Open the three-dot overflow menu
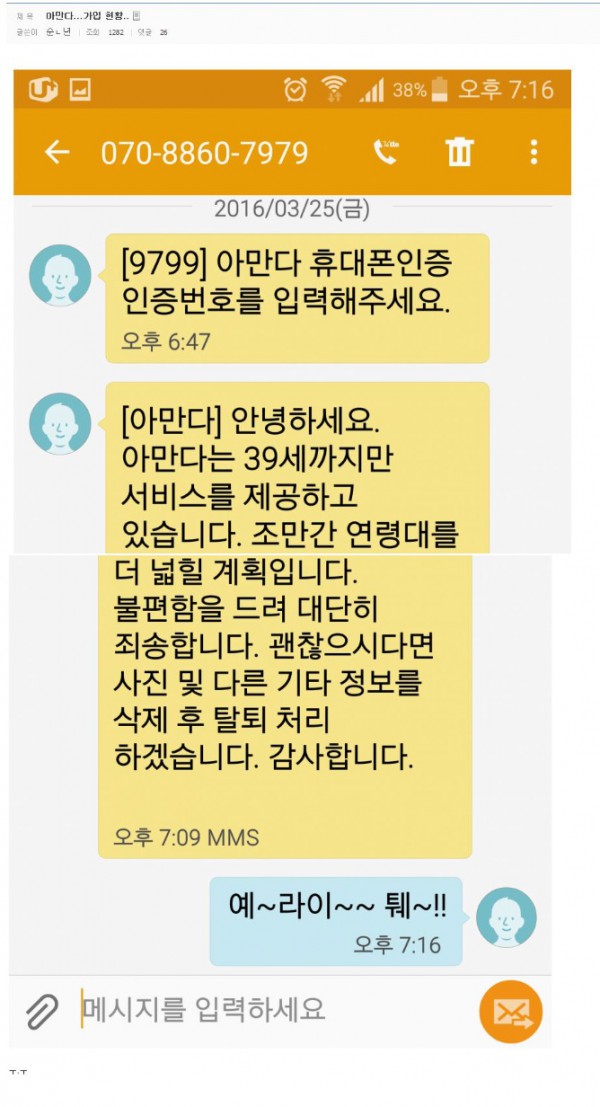Image resolution: width=600 pixels, height=1107 pixels. (x=534, y=152)
